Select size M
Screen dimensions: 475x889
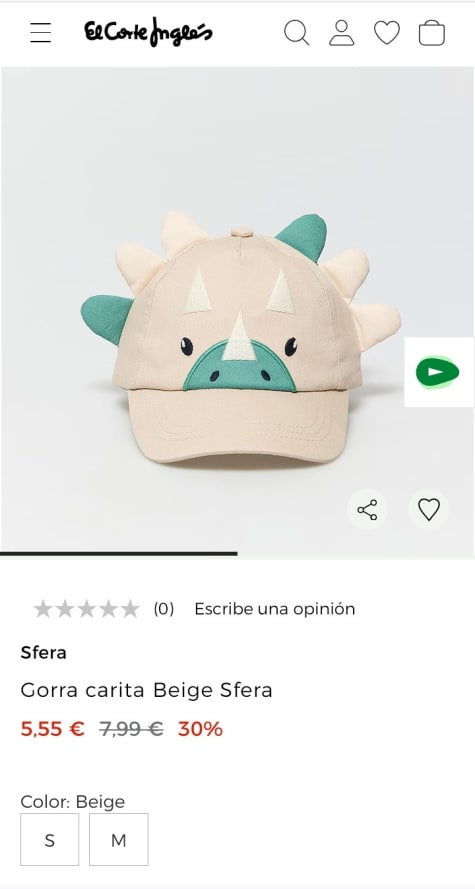coord(118,840)
